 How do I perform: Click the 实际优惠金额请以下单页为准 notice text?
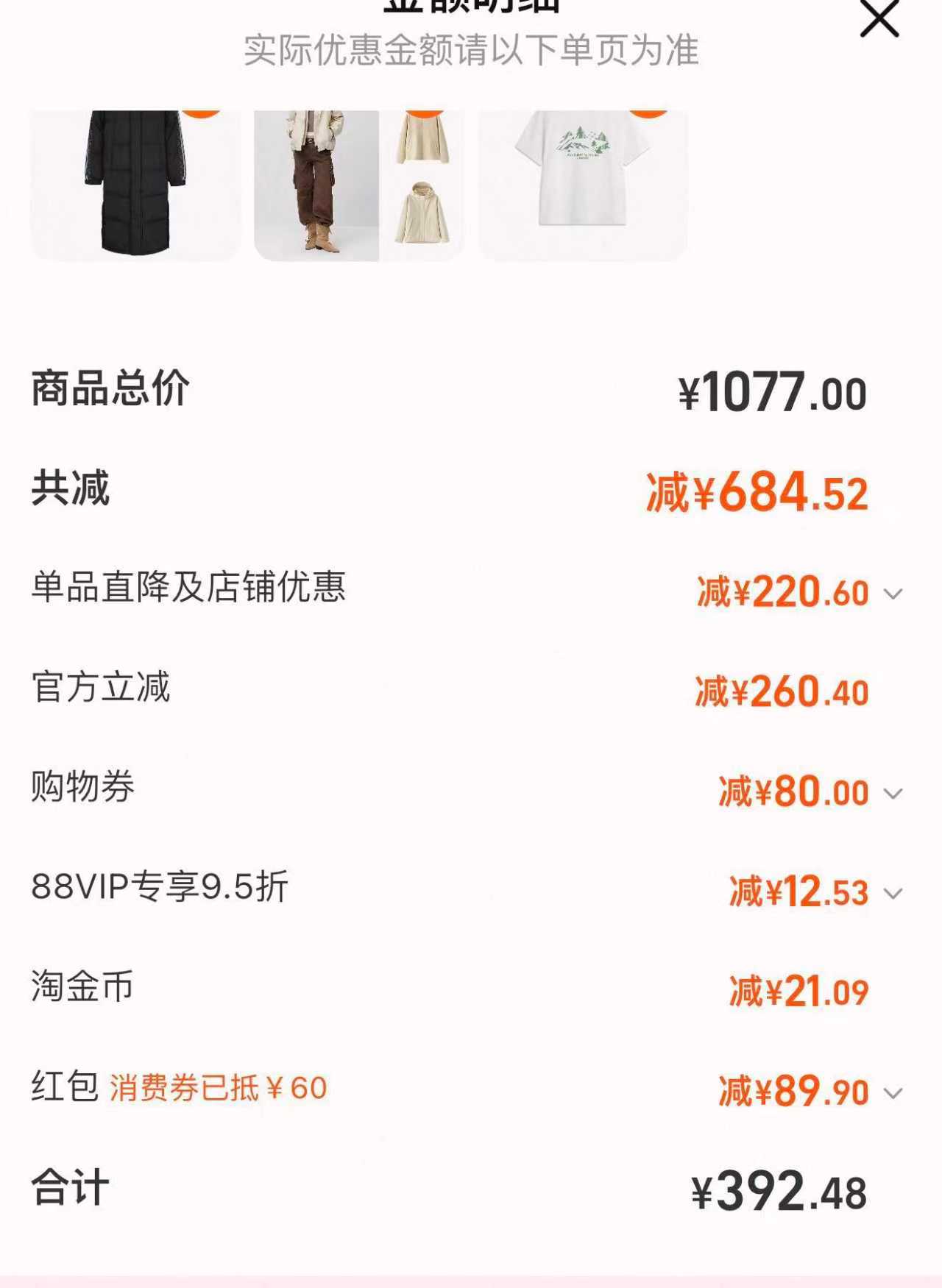[x=471, y=50]
